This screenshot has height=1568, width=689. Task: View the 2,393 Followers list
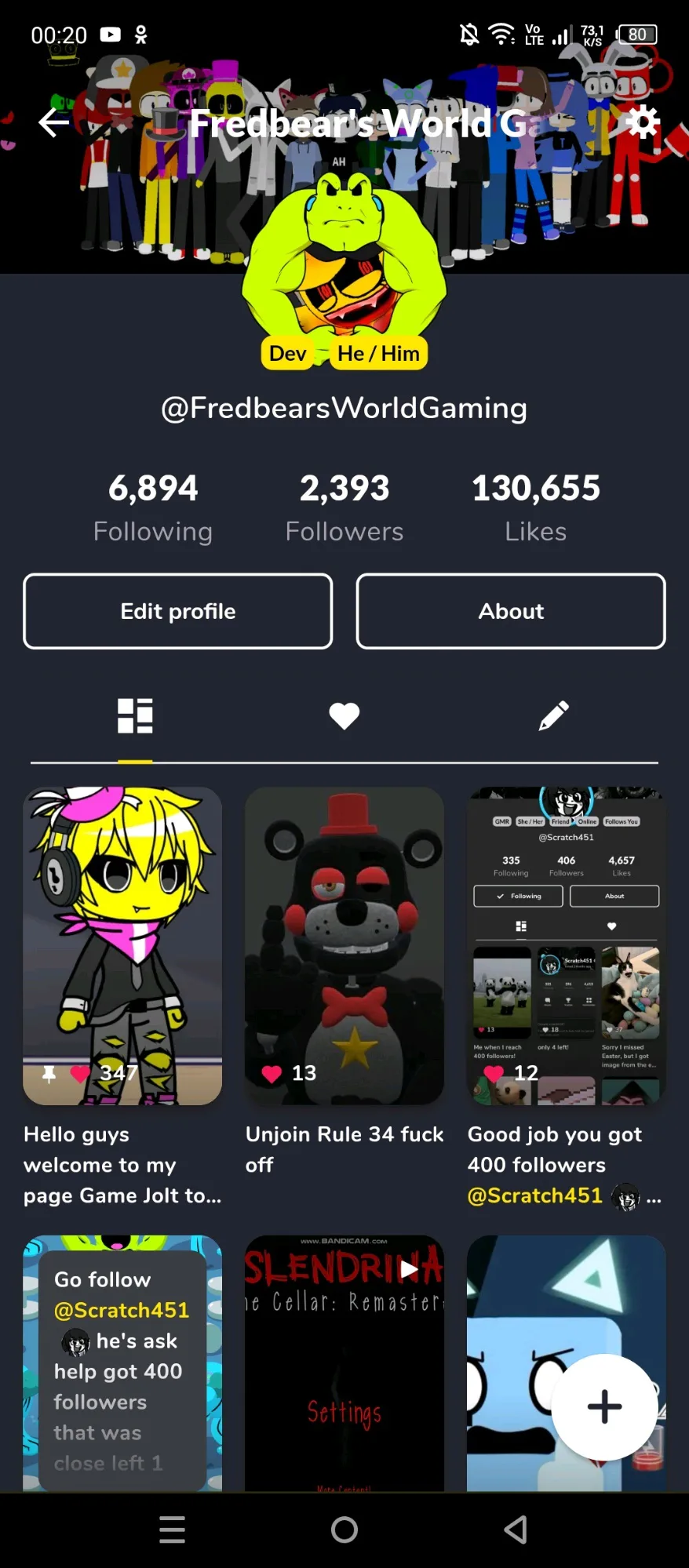pos(344,507)
